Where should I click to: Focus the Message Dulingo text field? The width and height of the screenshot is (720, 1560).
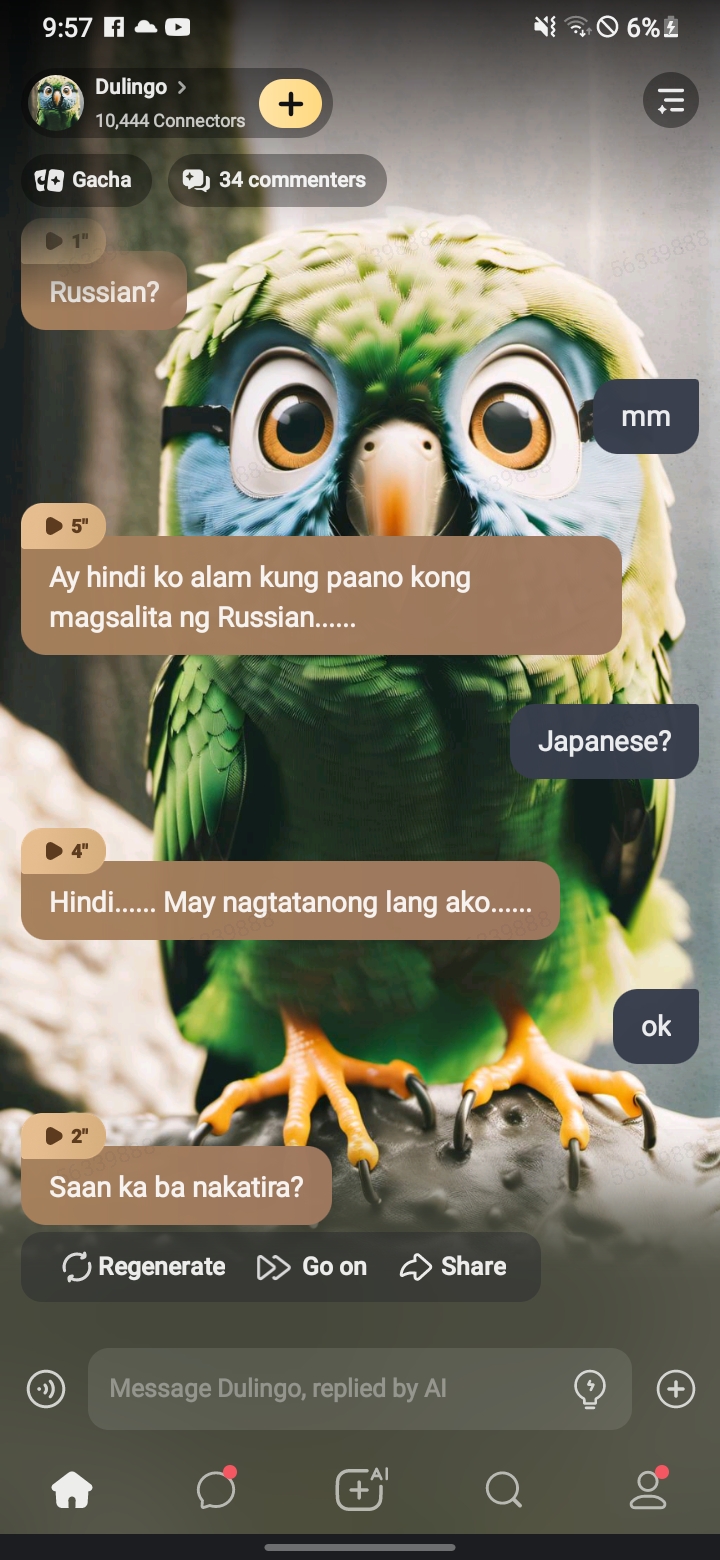click(x=330, y=1389)
